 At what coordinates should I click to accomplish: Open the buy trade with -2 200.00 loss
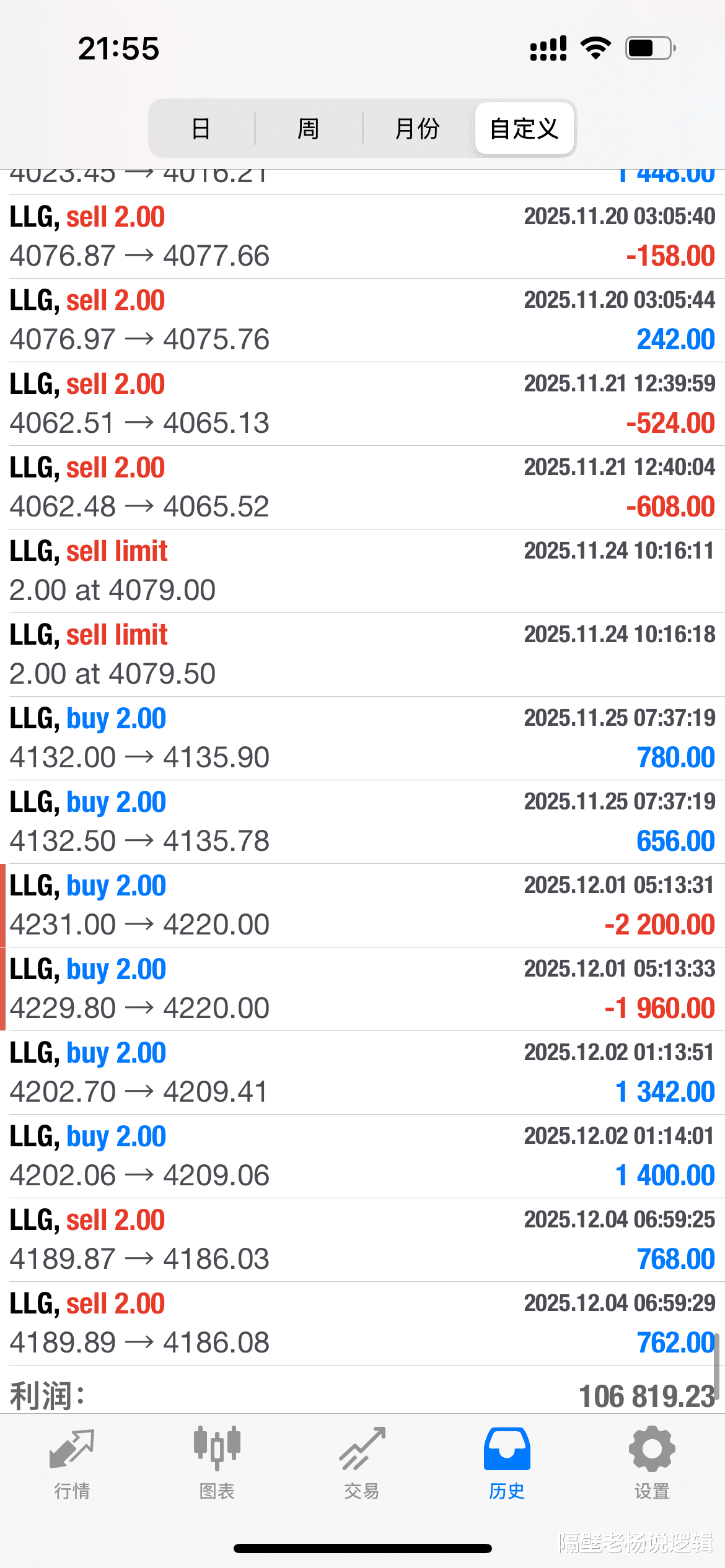(362, 905)
